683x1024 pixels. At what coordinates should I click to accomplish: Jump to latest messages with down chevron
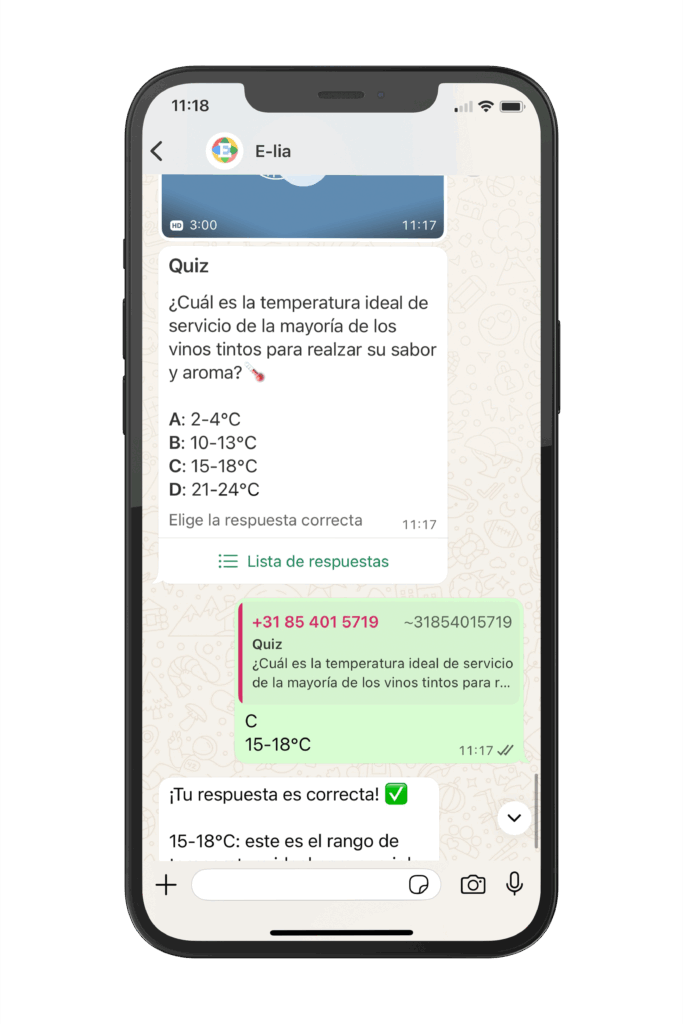(514, 818)
